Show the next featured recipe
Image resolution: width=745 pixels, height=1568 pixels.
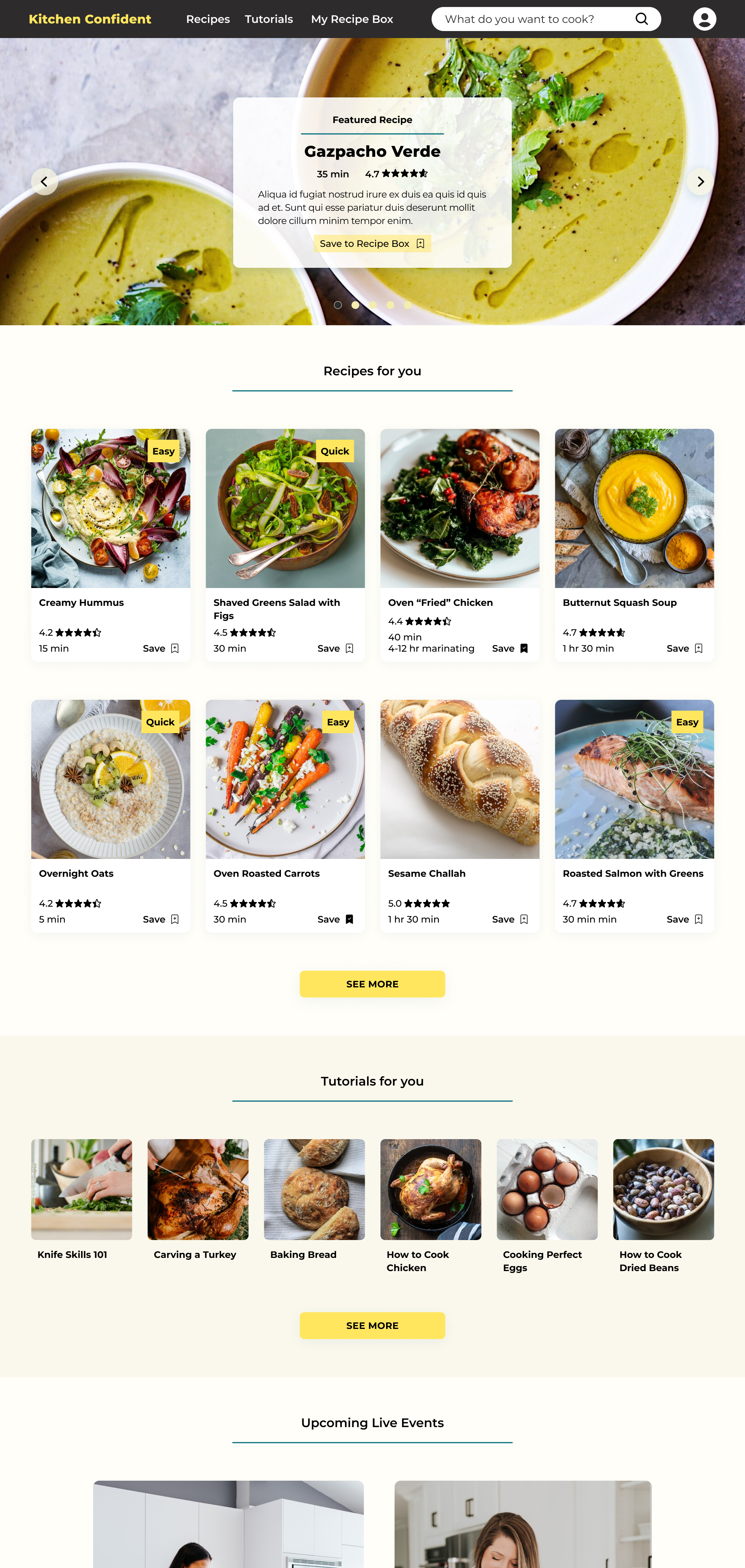[700, 181]
